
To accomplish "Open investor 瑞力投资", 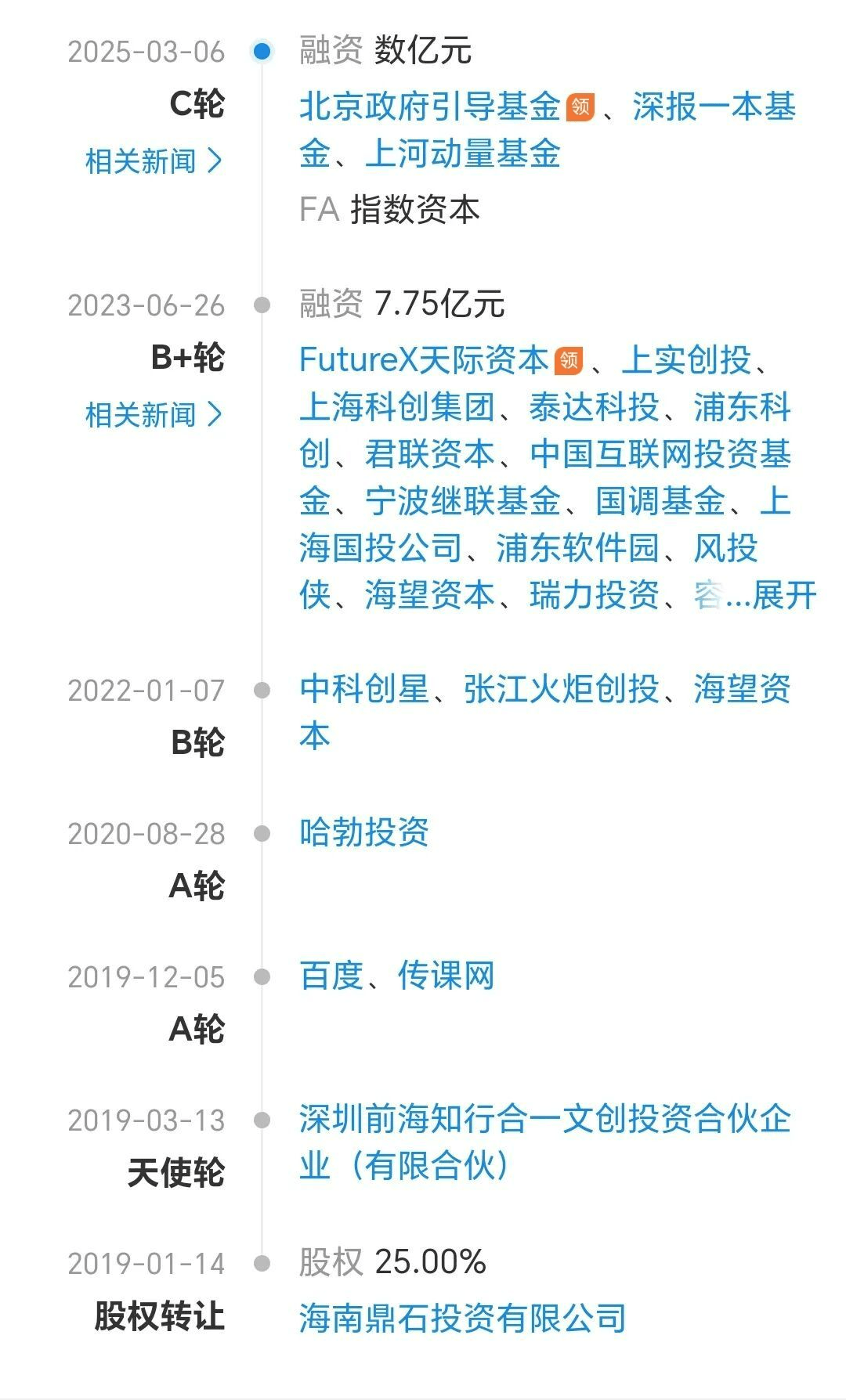I will [x=595, y=595].
